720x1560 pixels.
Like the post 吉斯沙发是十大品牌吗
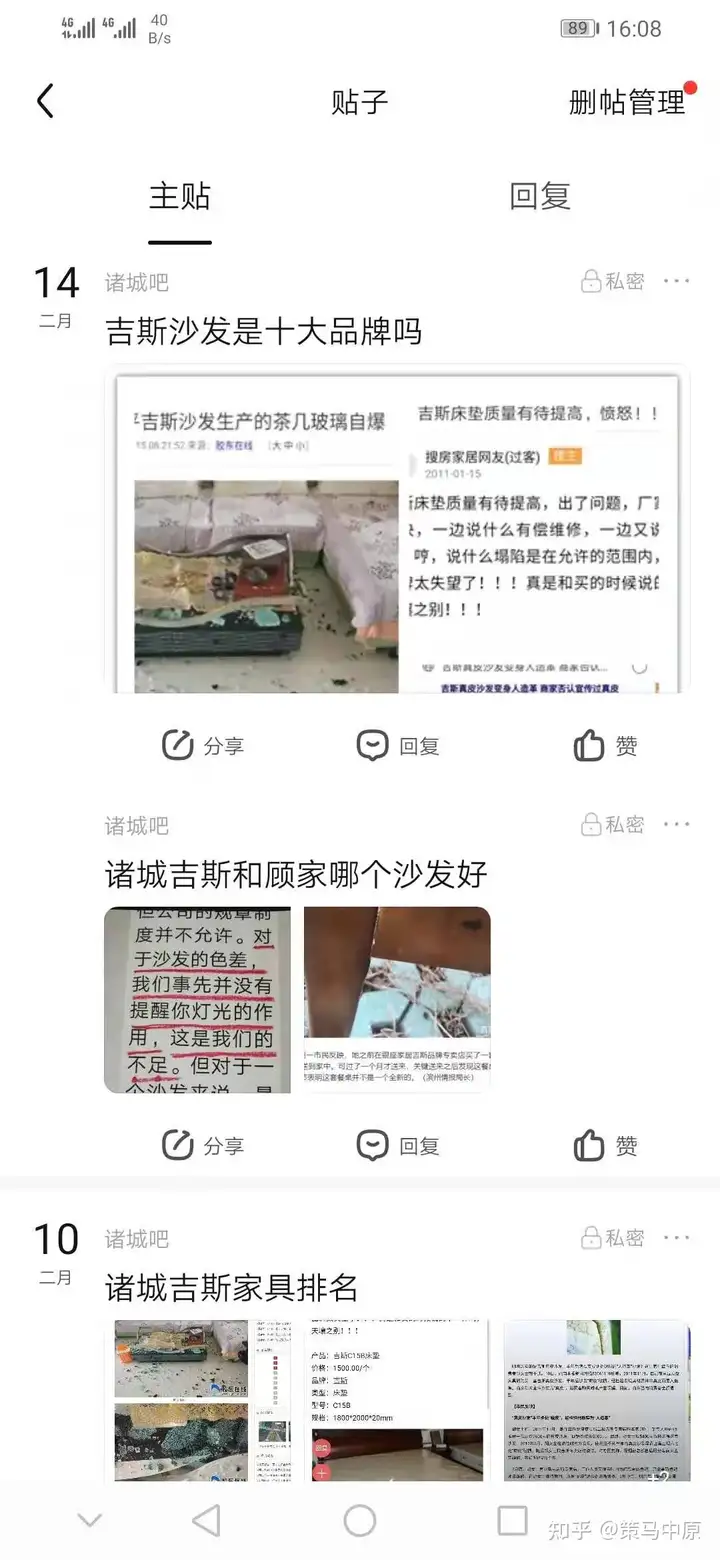coord(606,746)
